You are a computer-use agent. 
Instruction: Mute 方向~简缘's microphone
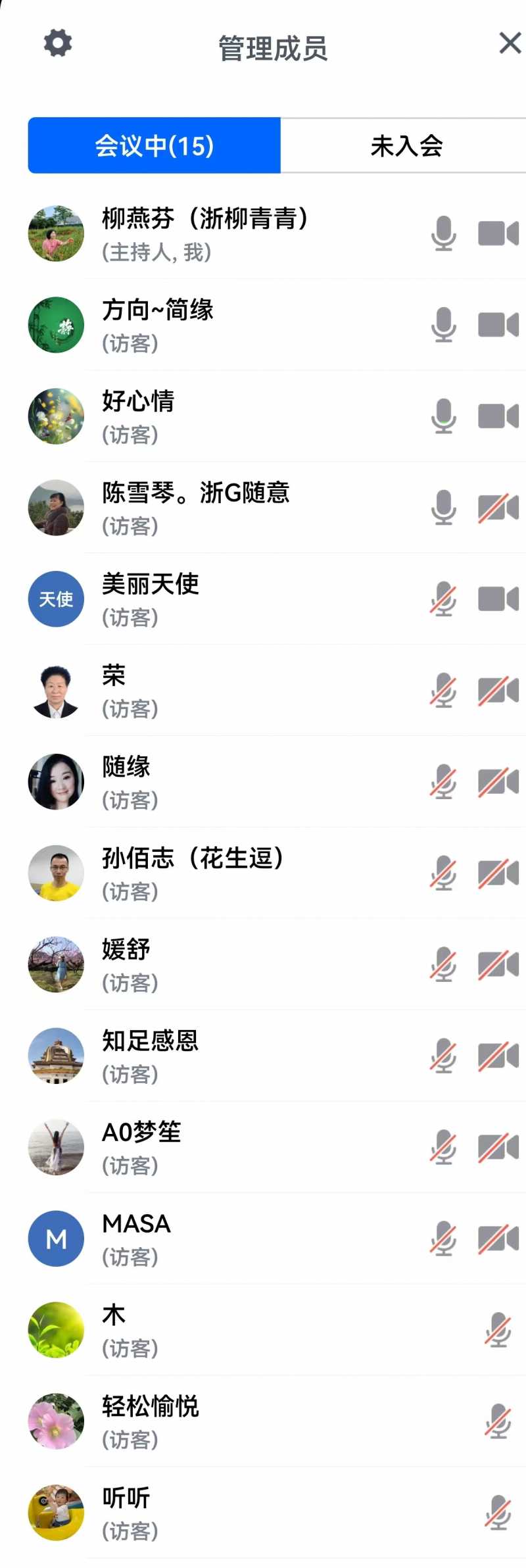[x=444, y=325]
